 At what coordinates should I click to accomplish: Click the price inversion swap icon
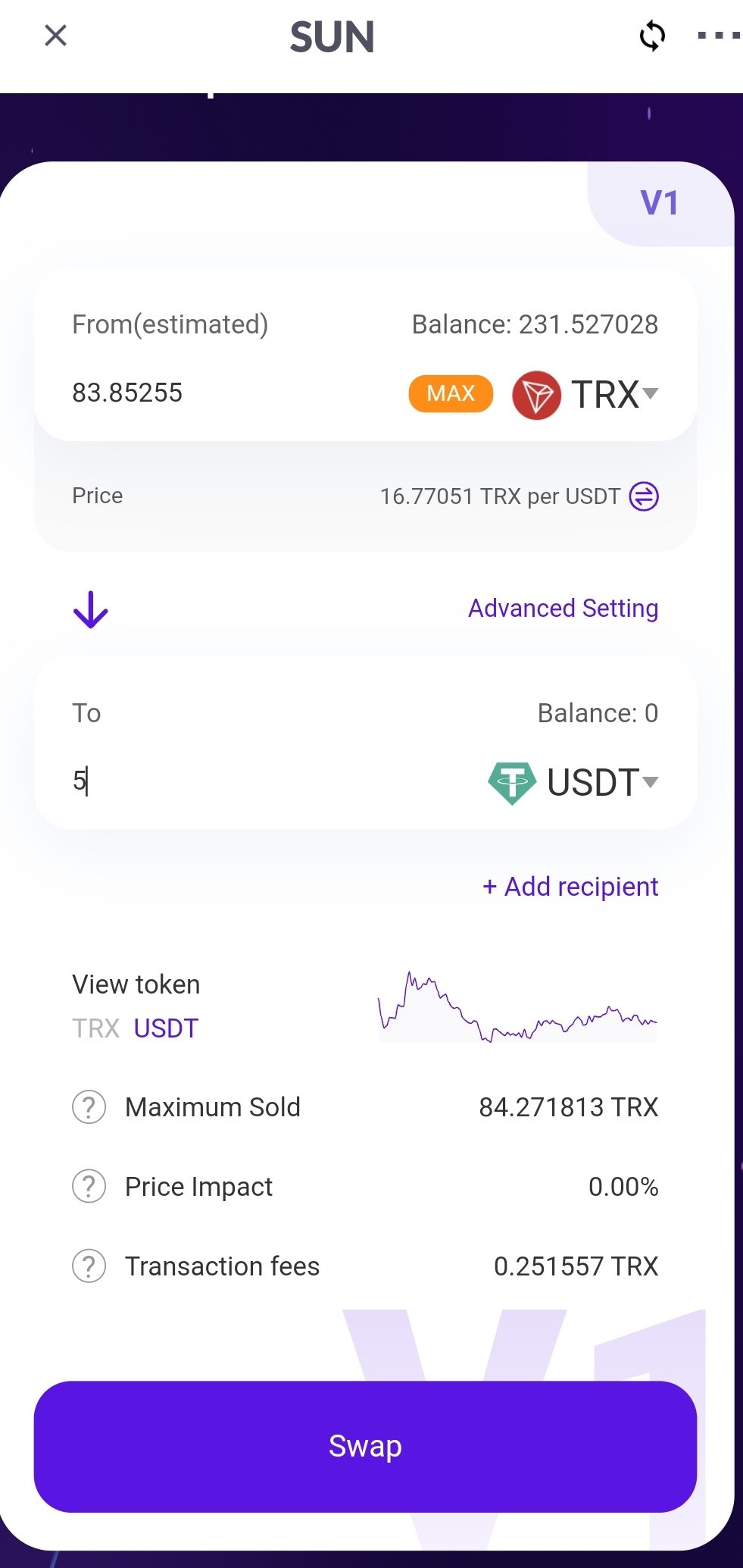coord(645,496)
